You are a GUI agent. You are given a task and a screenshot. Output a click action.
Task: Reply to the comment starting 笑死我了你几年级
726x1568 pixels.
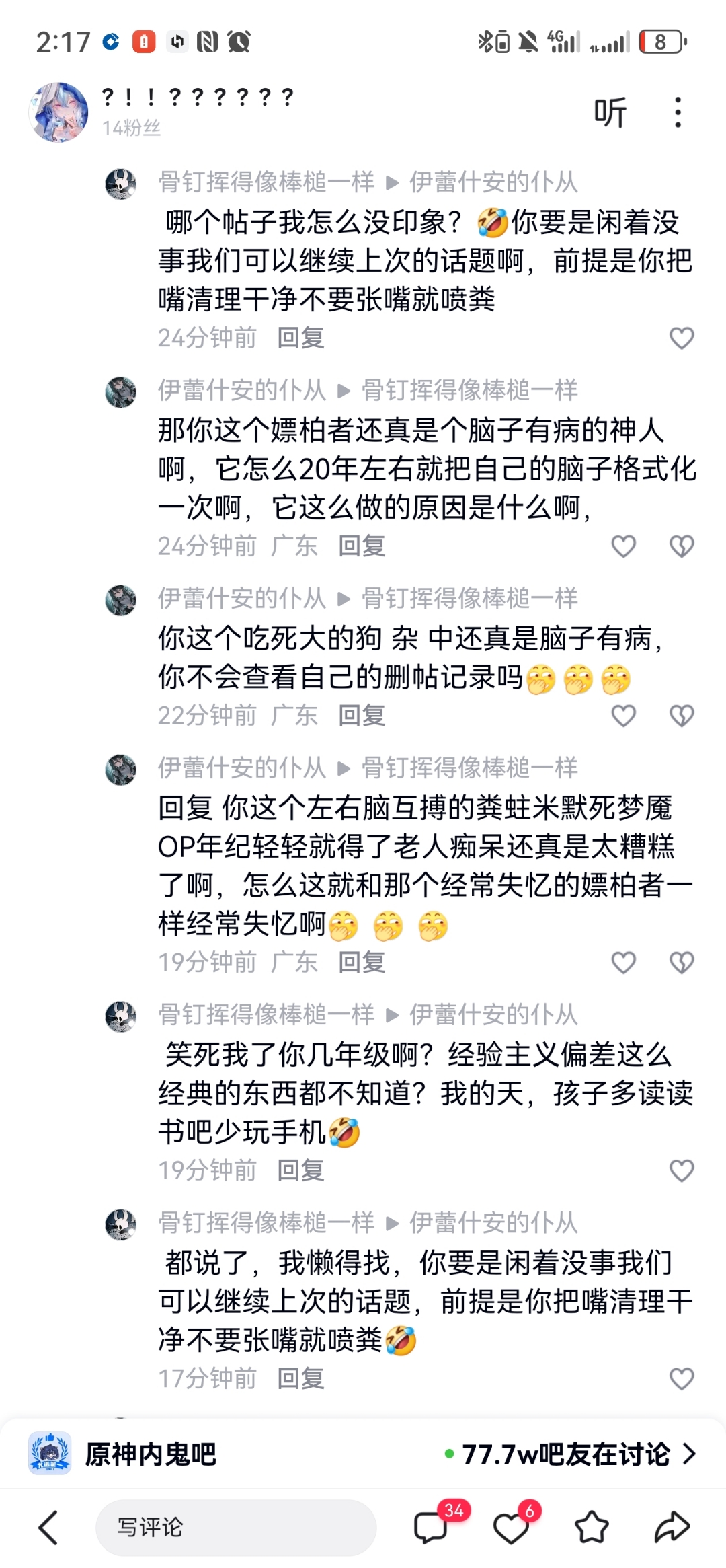pyautogui.click(x=300, y=1170)
